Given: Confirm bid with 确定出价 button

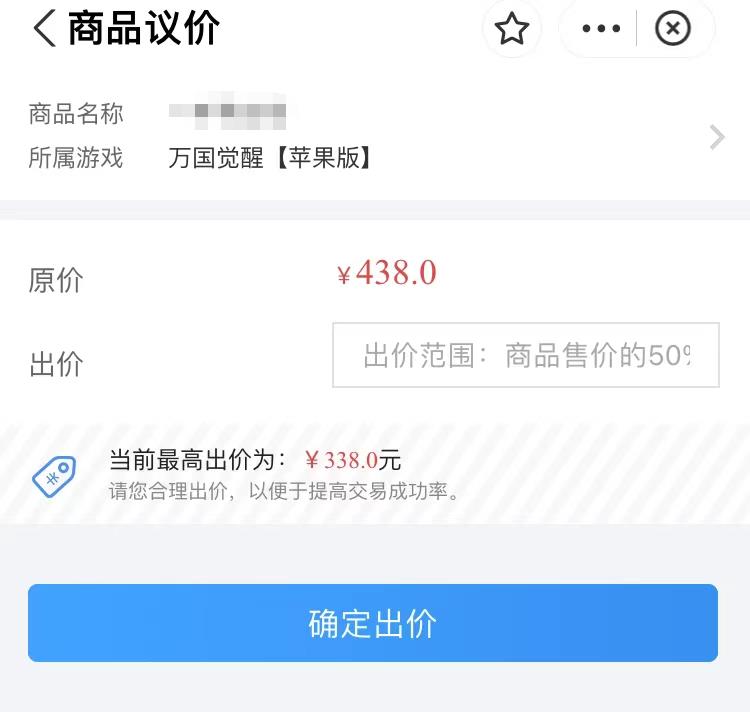Looking at the screenshot, I should coord(373,623).
